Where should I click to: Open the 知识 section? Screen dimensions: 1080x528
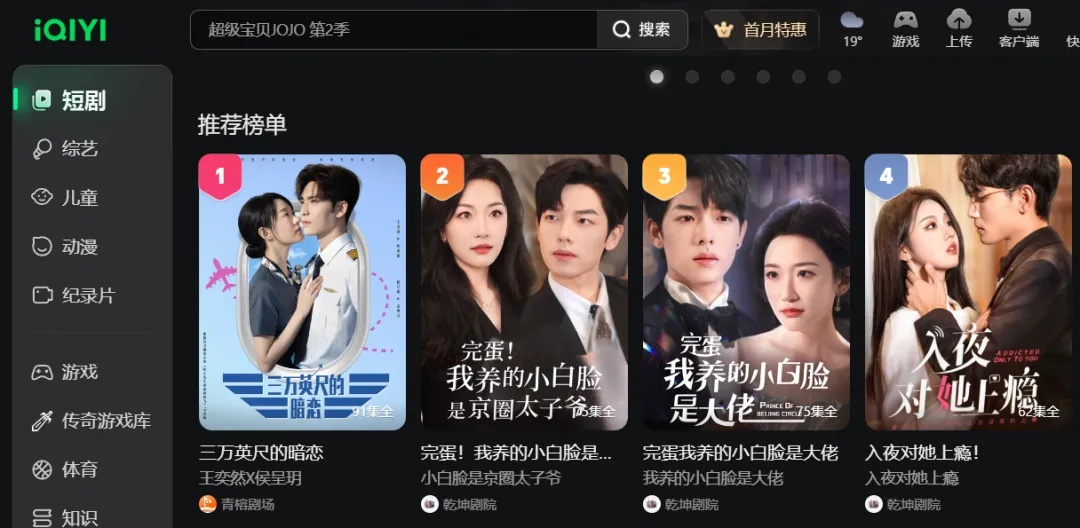79,517
